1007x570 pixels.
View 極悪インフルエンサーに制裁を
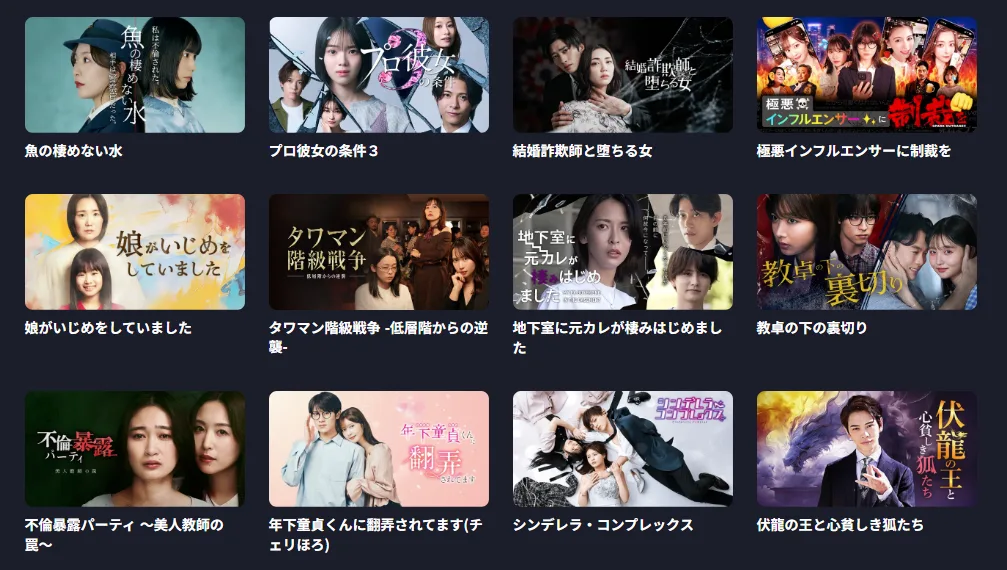click(867, 75)
